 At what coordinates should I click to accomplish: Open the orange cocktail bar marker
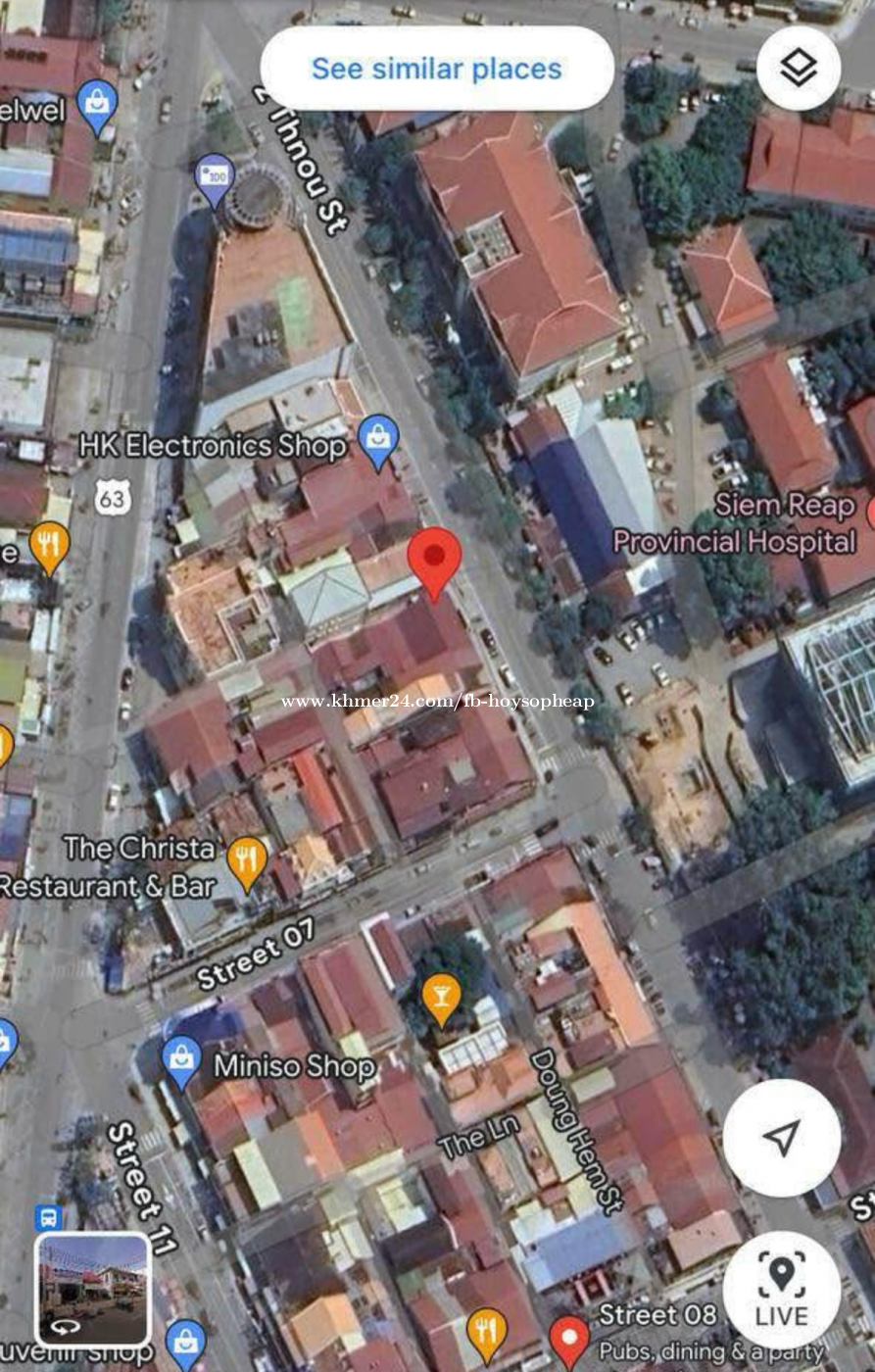tap(441, 996)
